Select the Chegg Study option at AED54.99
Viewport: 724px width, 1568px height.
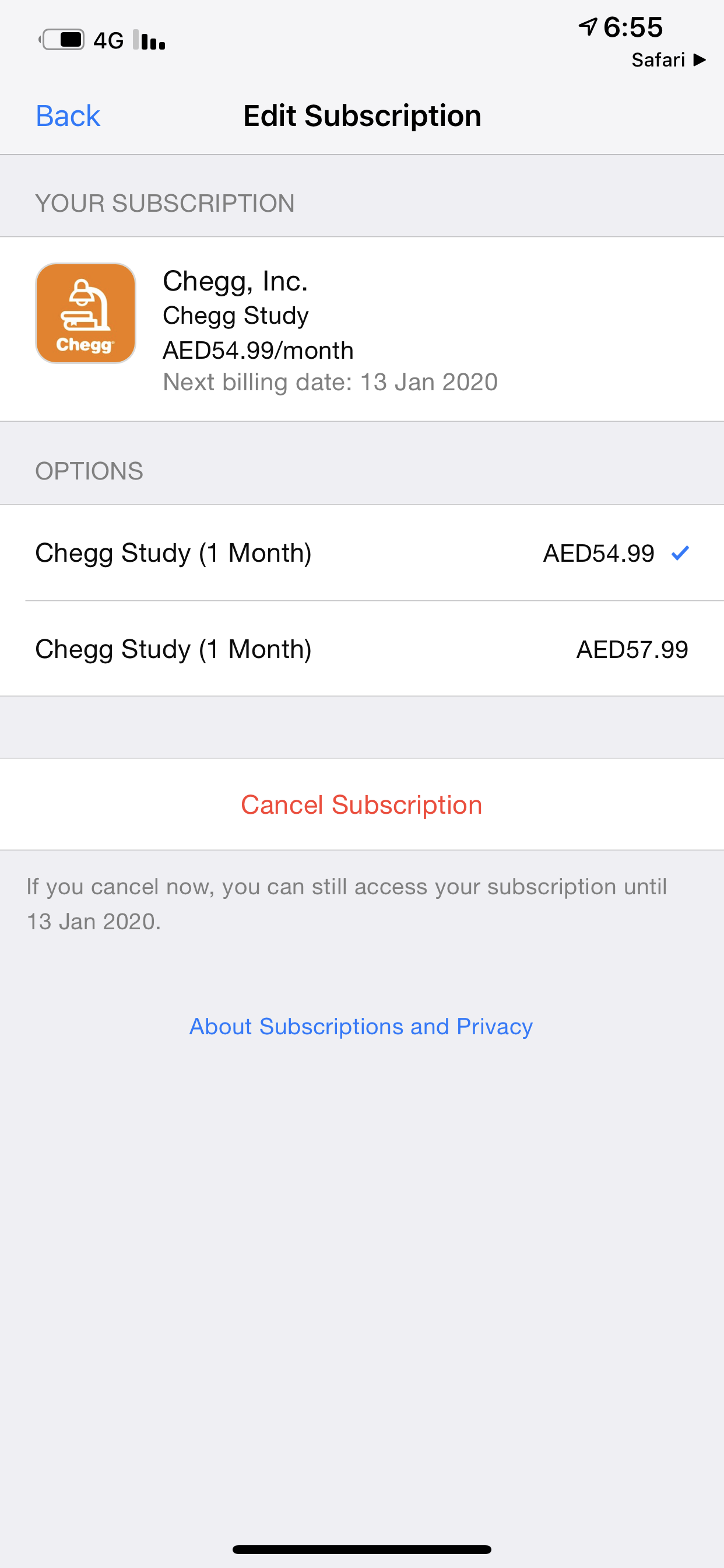click(x=361, y=552)
